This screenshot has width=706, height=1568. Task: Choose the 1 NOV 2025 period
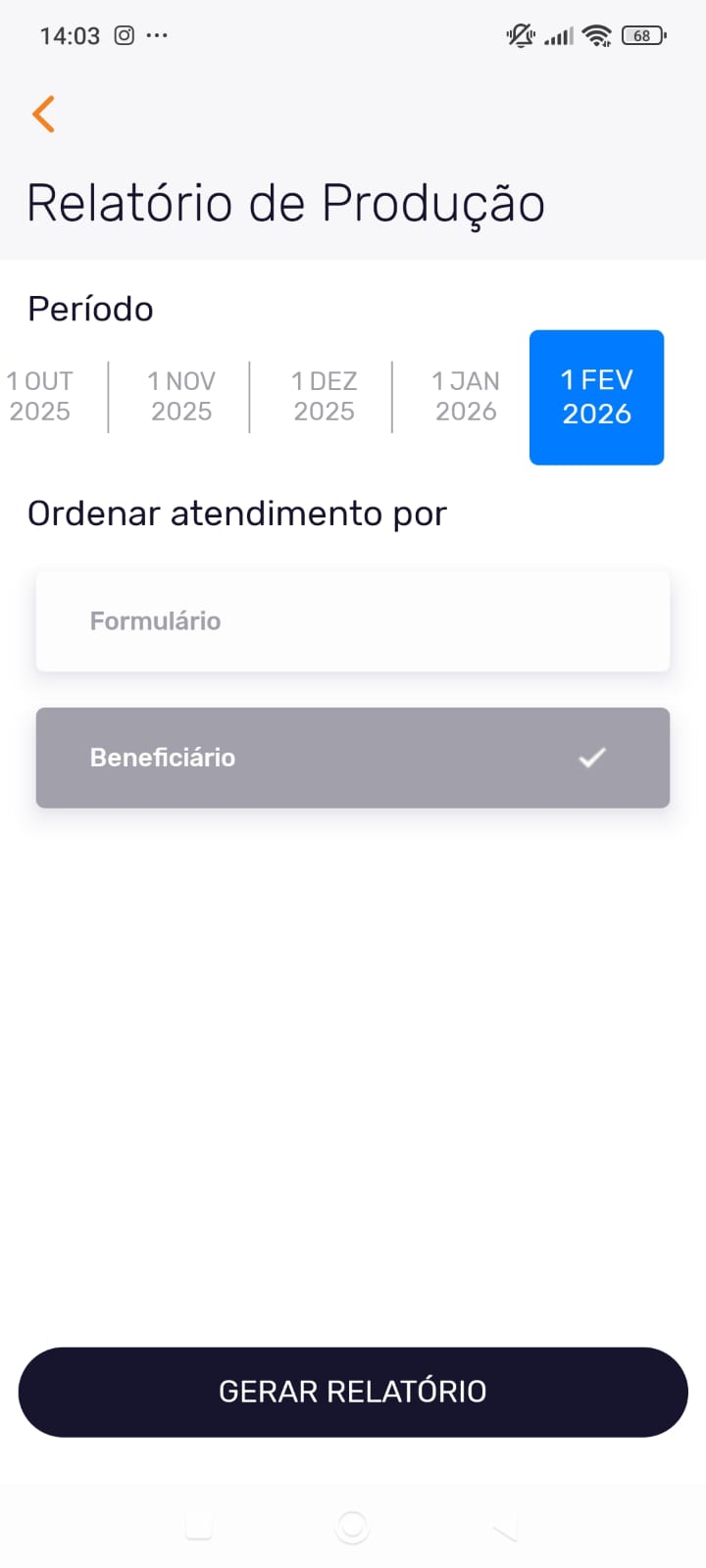(x=181, y=396)
